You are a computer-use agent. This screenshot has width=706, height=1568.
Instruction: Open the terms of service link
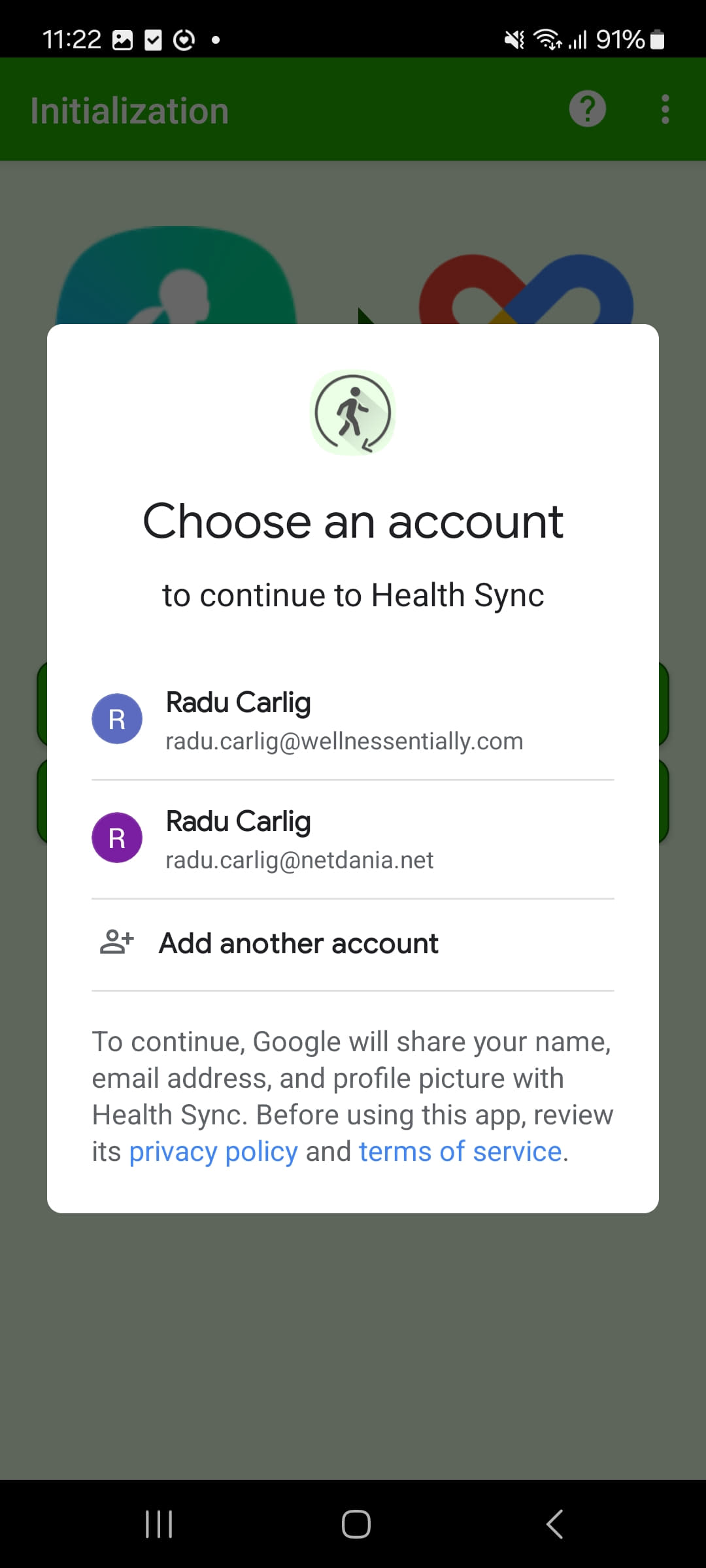460,1152
